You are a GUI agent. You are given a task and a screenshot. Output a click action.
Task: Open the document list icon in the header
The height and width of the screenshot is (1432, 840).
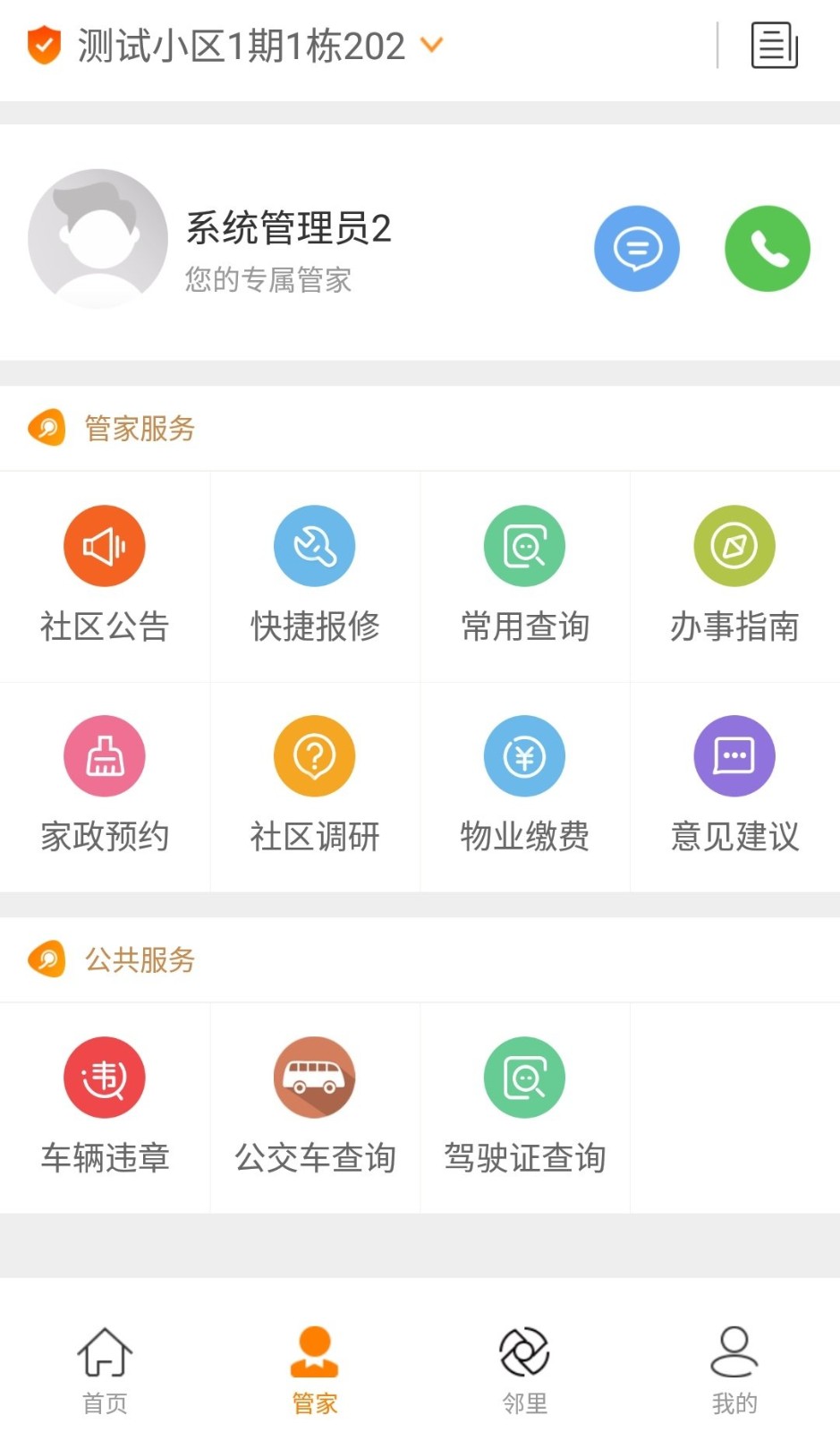point(774,46)
